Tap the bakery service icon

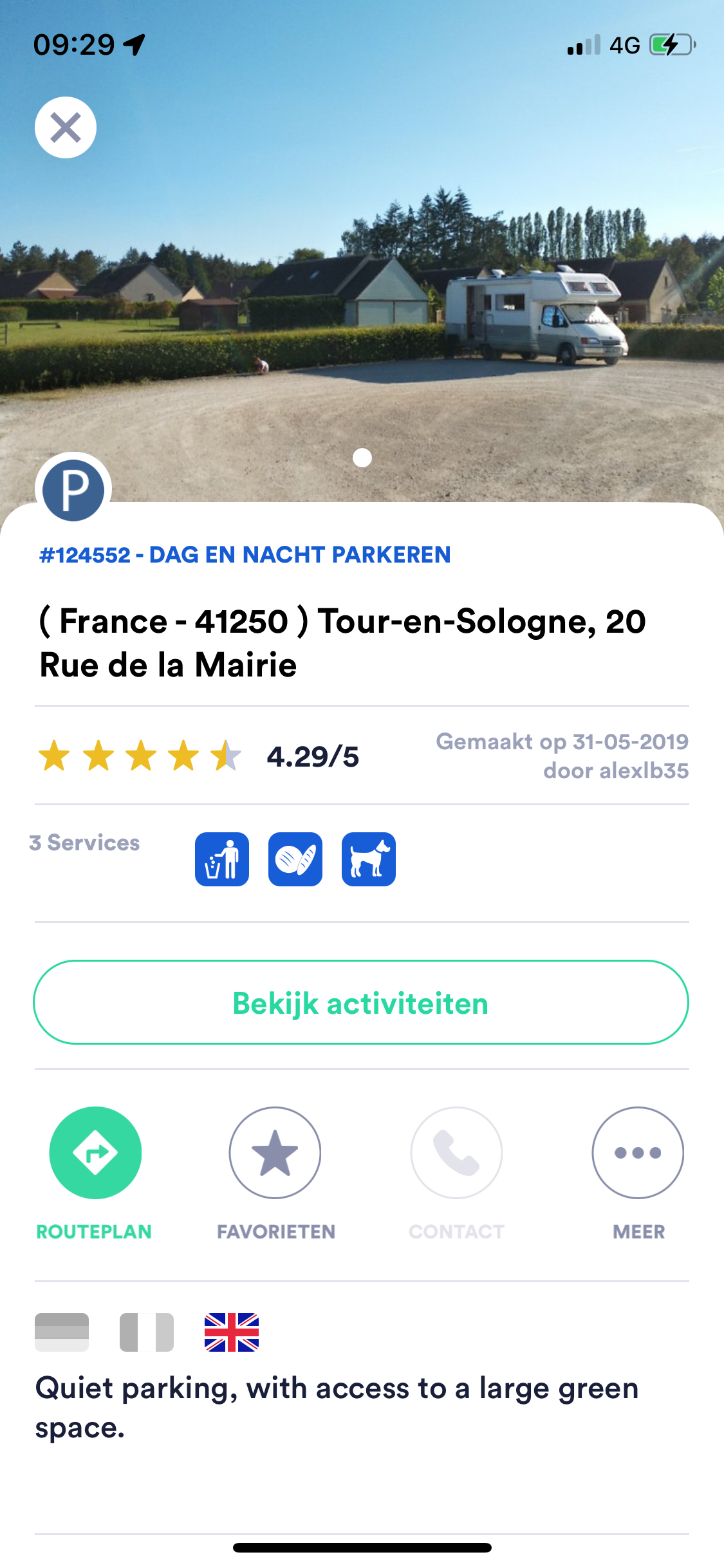pos(295,859)
